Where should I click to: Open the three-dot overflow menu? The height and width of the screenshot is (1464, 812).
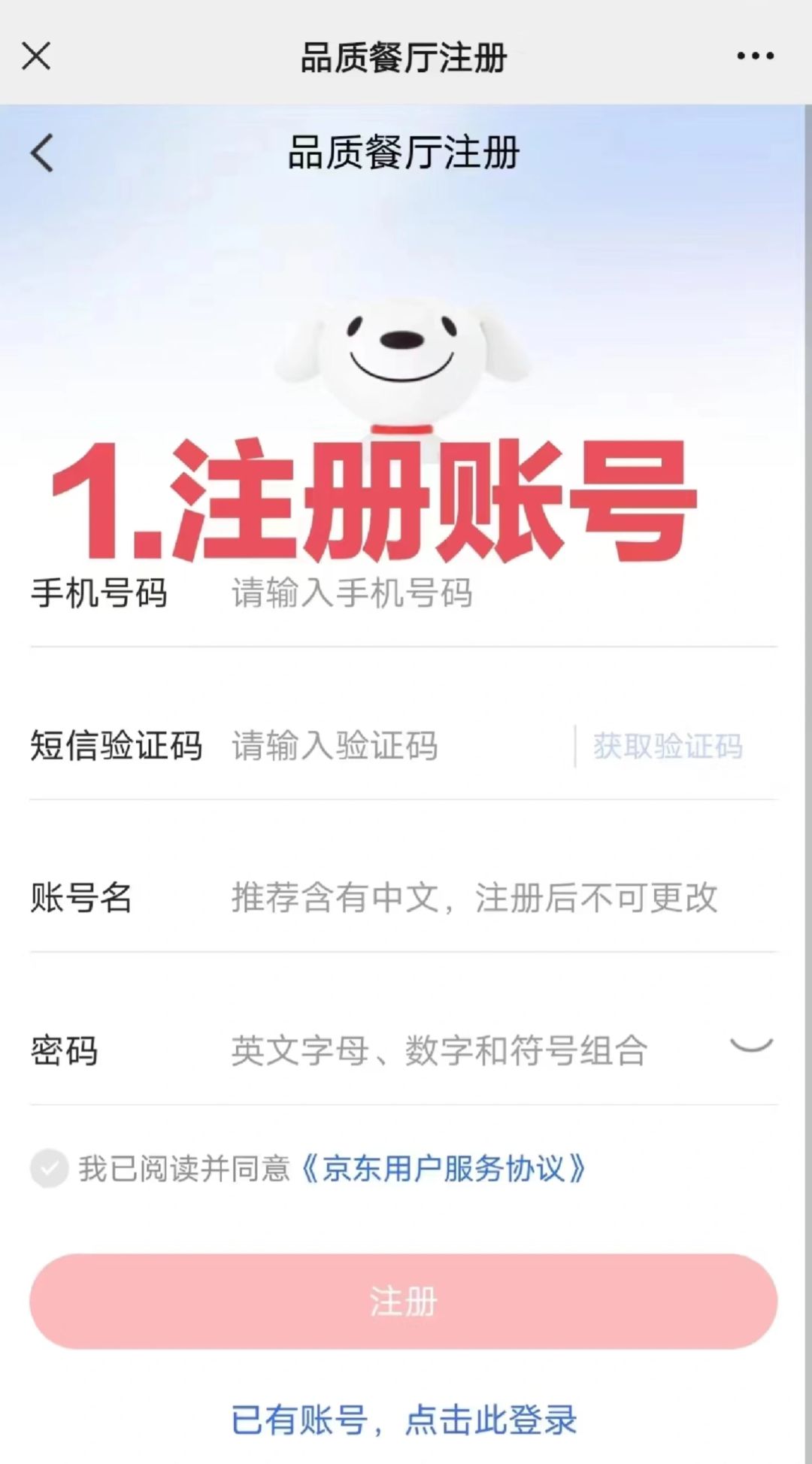tap(755, 56)
